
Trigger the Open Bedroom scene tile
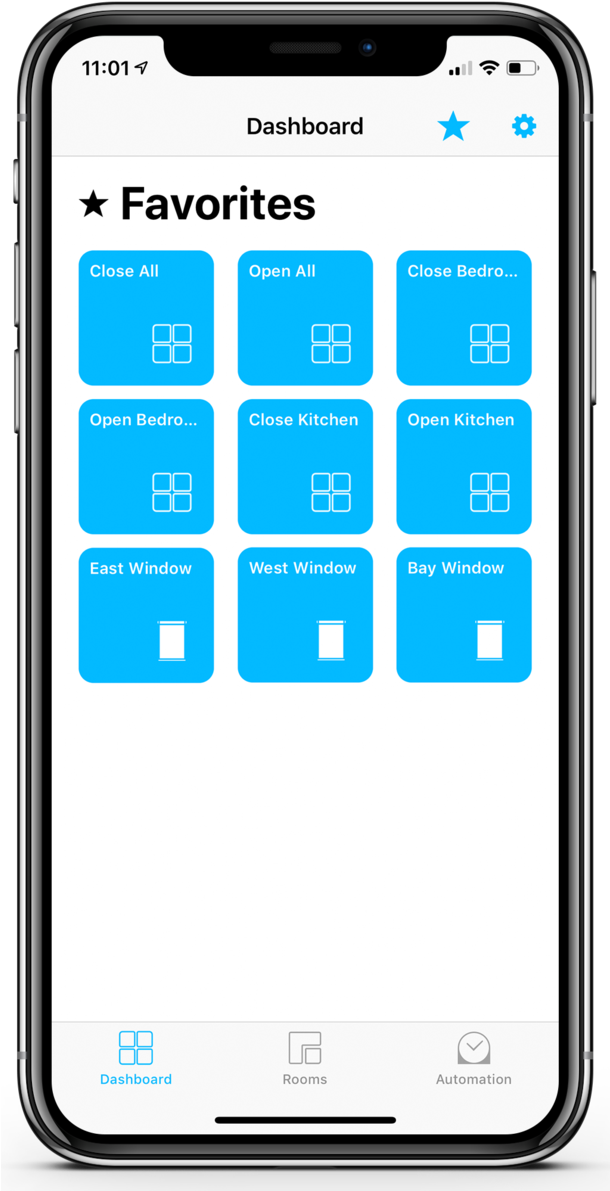coord(146,467)
